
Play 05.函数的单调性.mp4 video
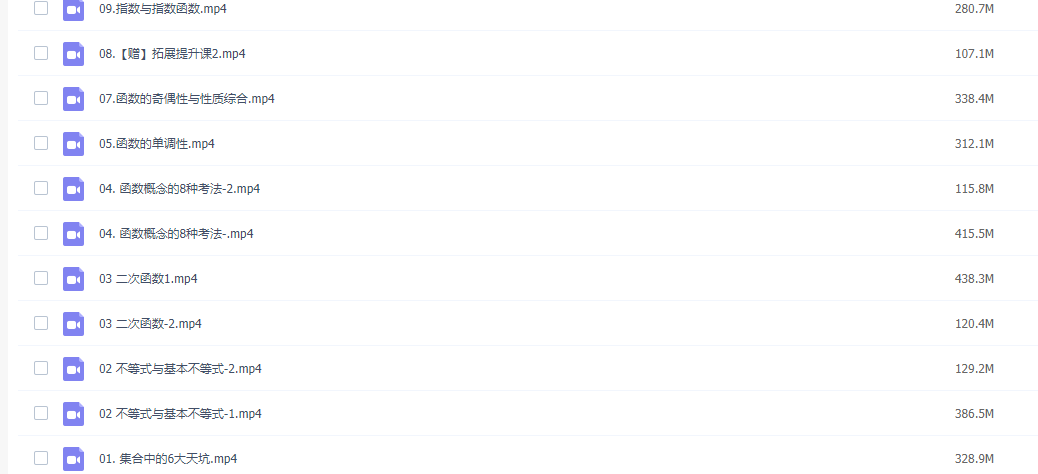pyautogui.click(x=157, y=144)
